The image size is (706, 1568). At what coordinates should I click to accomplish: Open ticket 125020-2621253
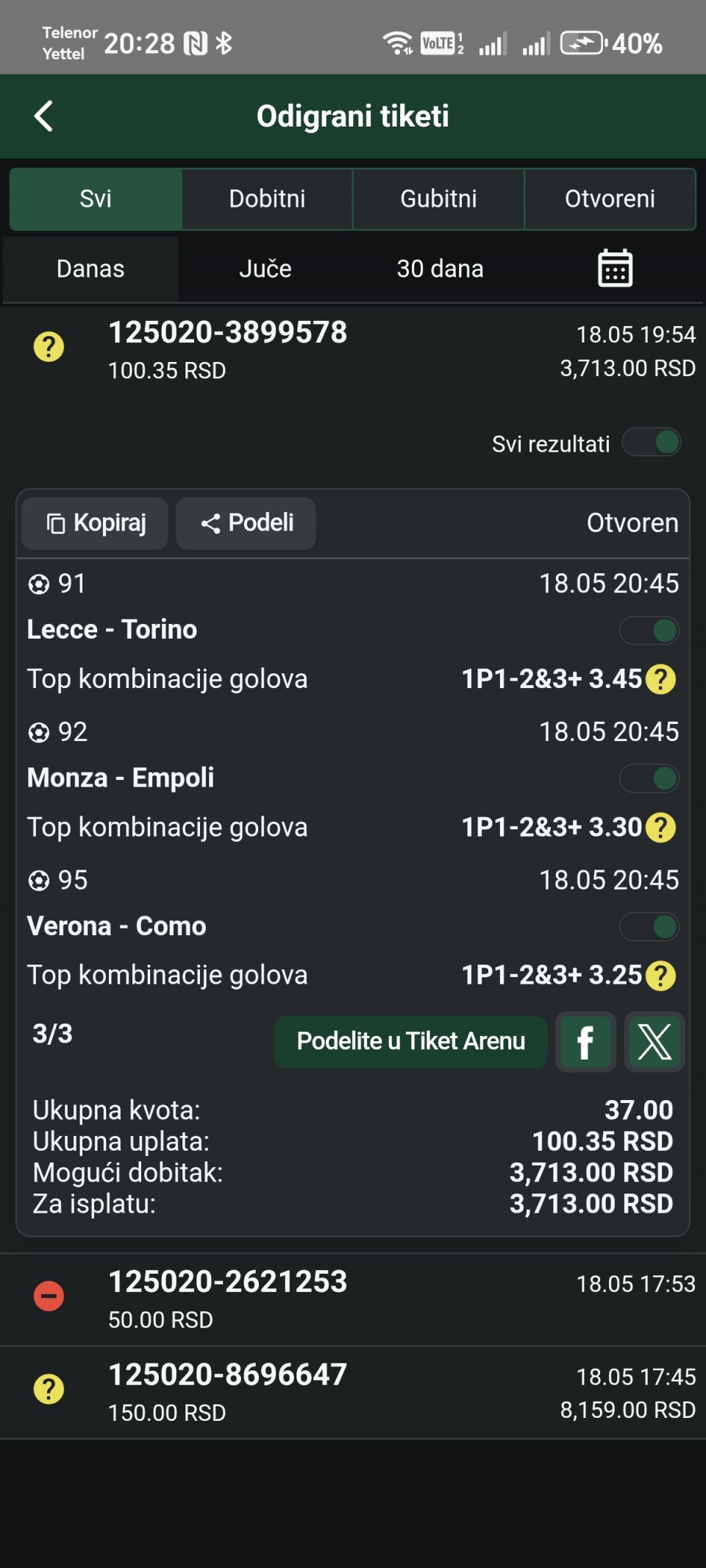[x=353, y=1299]
